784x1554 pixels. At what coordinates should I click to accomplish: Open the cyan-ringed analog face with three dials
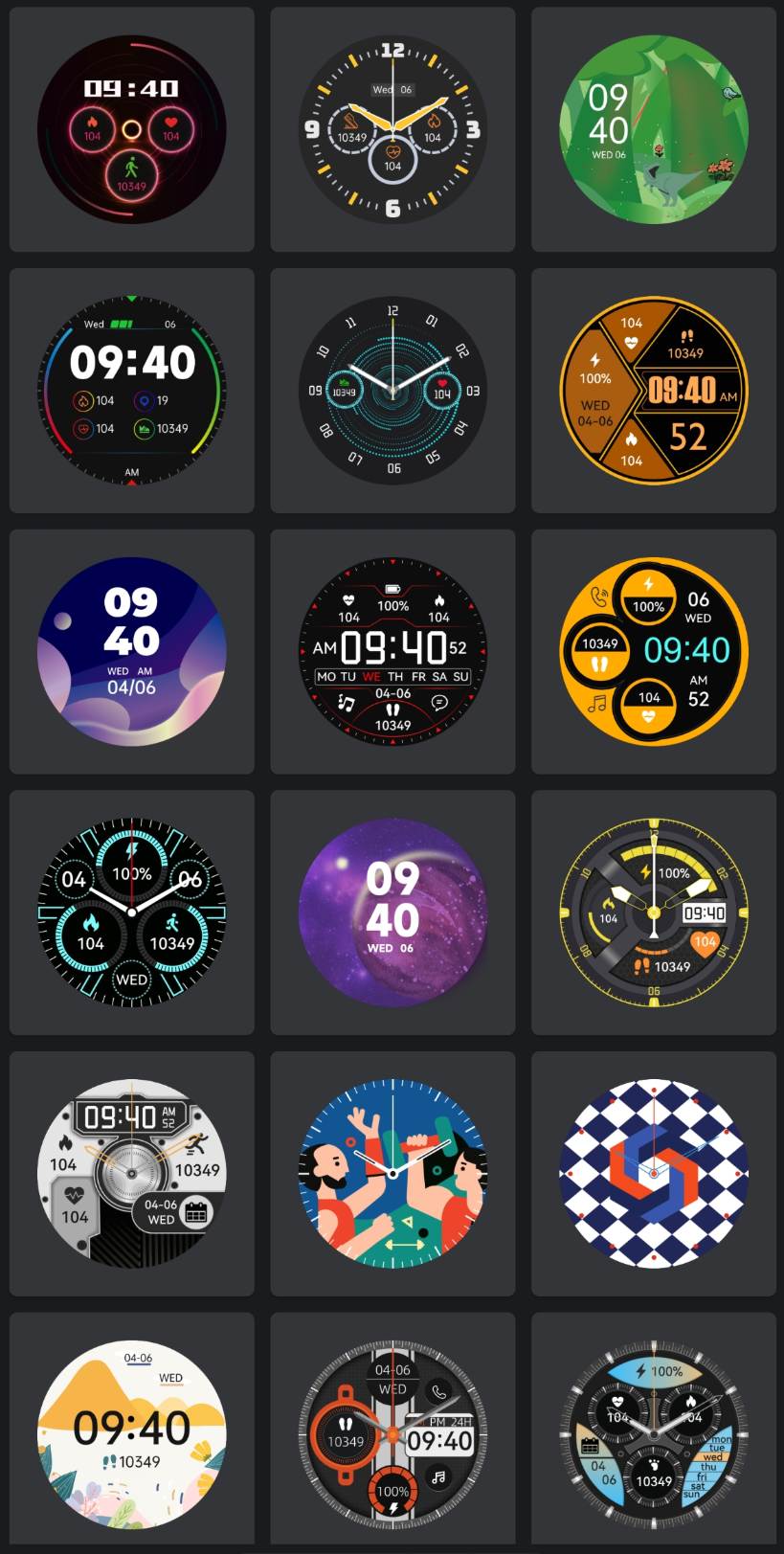(132, 912)
